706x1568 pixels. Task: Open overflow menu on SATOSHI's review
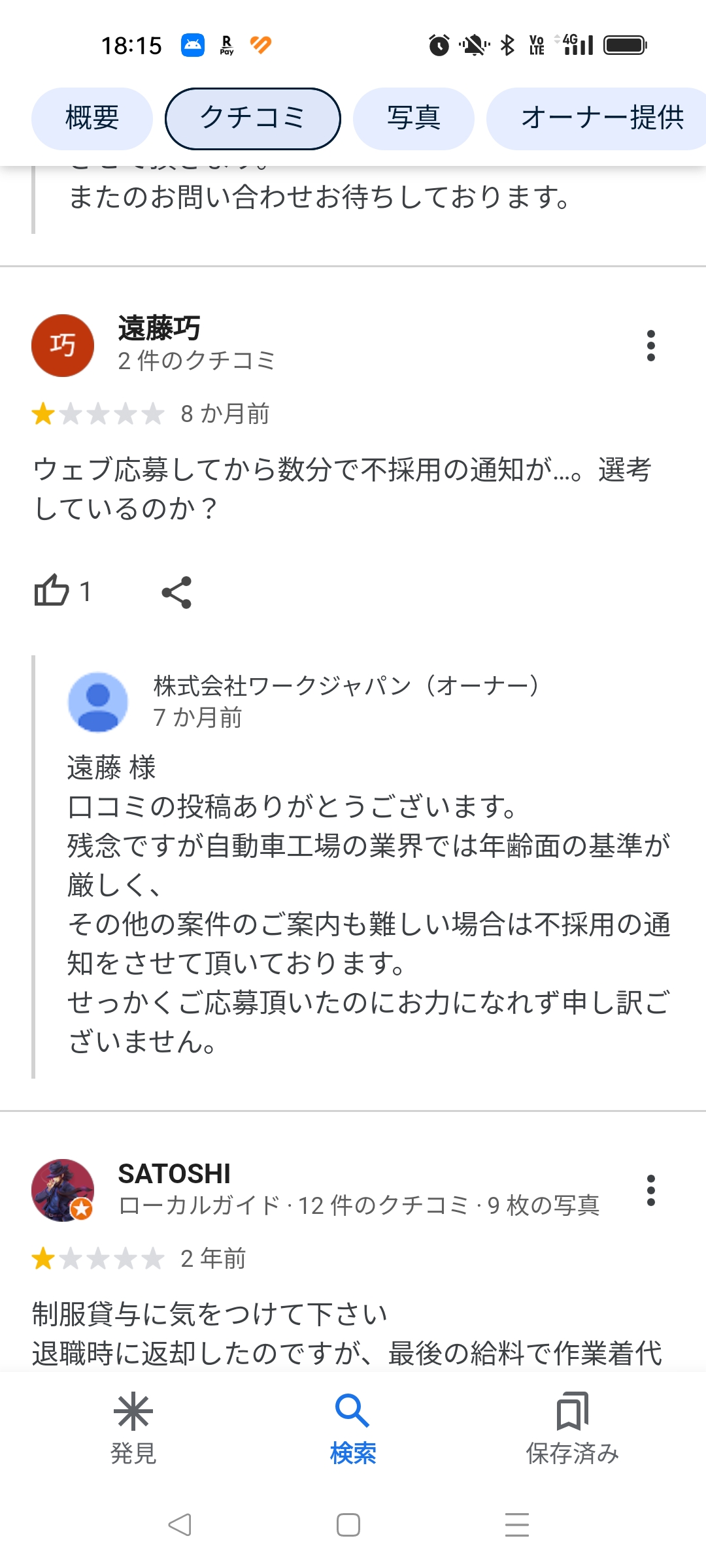point(650,1190)
